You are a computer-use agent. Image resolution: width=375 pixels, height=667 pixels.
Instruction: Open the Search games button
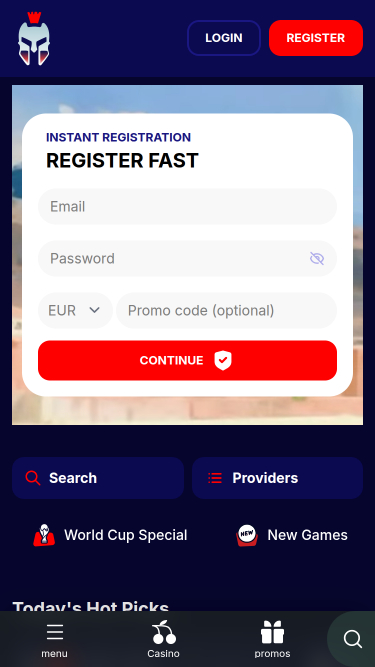click(x=98, y=478)
